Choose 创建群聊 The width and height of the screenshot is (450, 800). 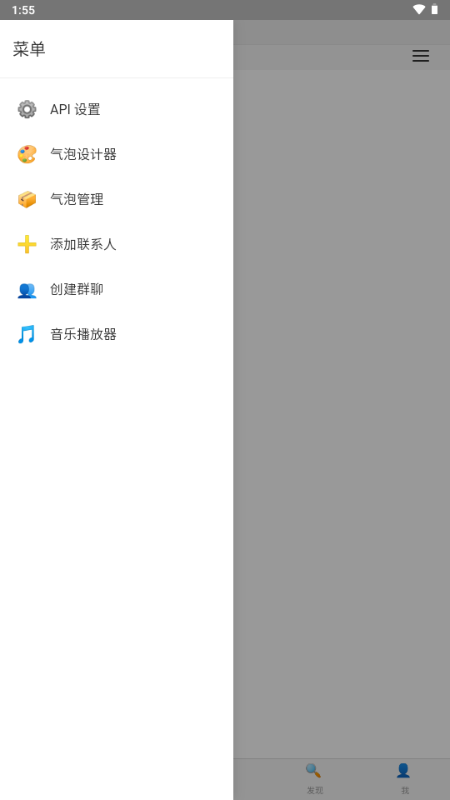tap(116, 289)
